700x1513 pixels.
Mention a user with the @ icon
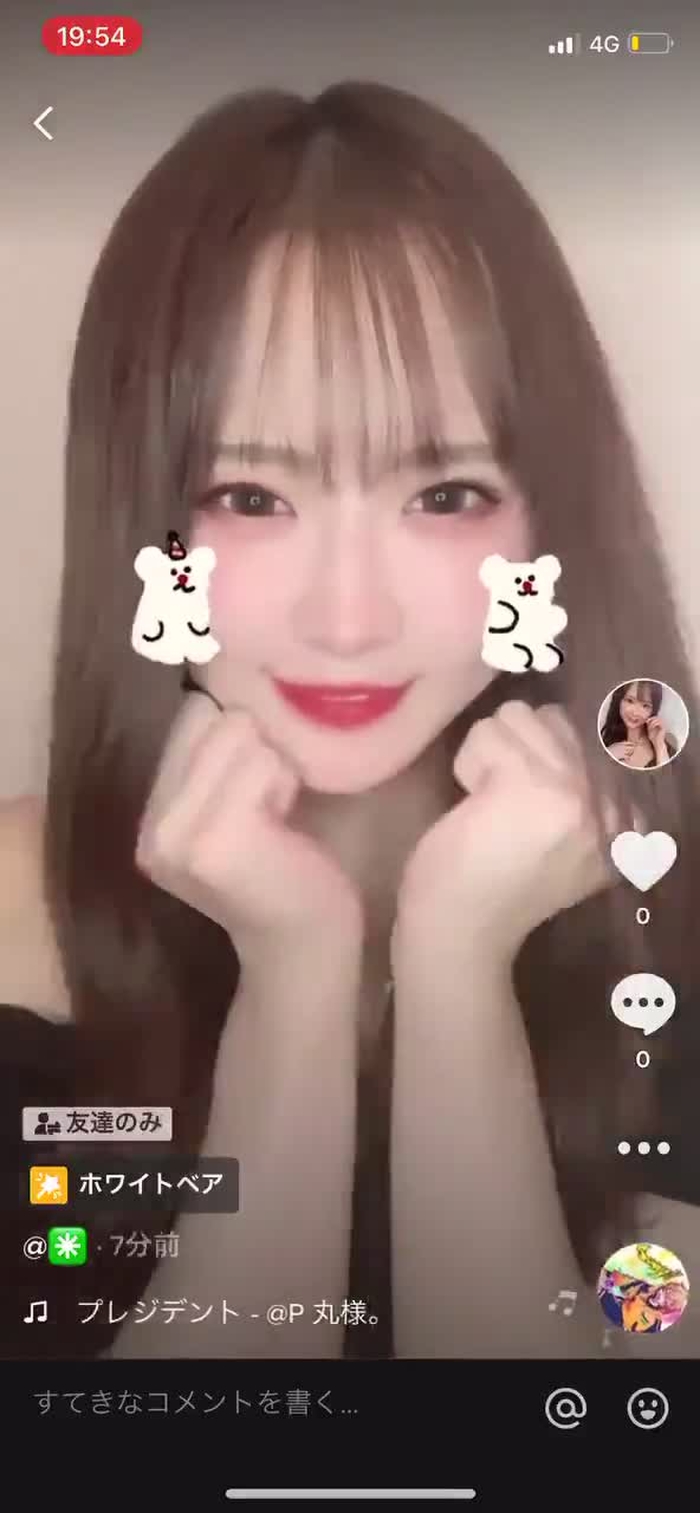(x=565, y=1408)
